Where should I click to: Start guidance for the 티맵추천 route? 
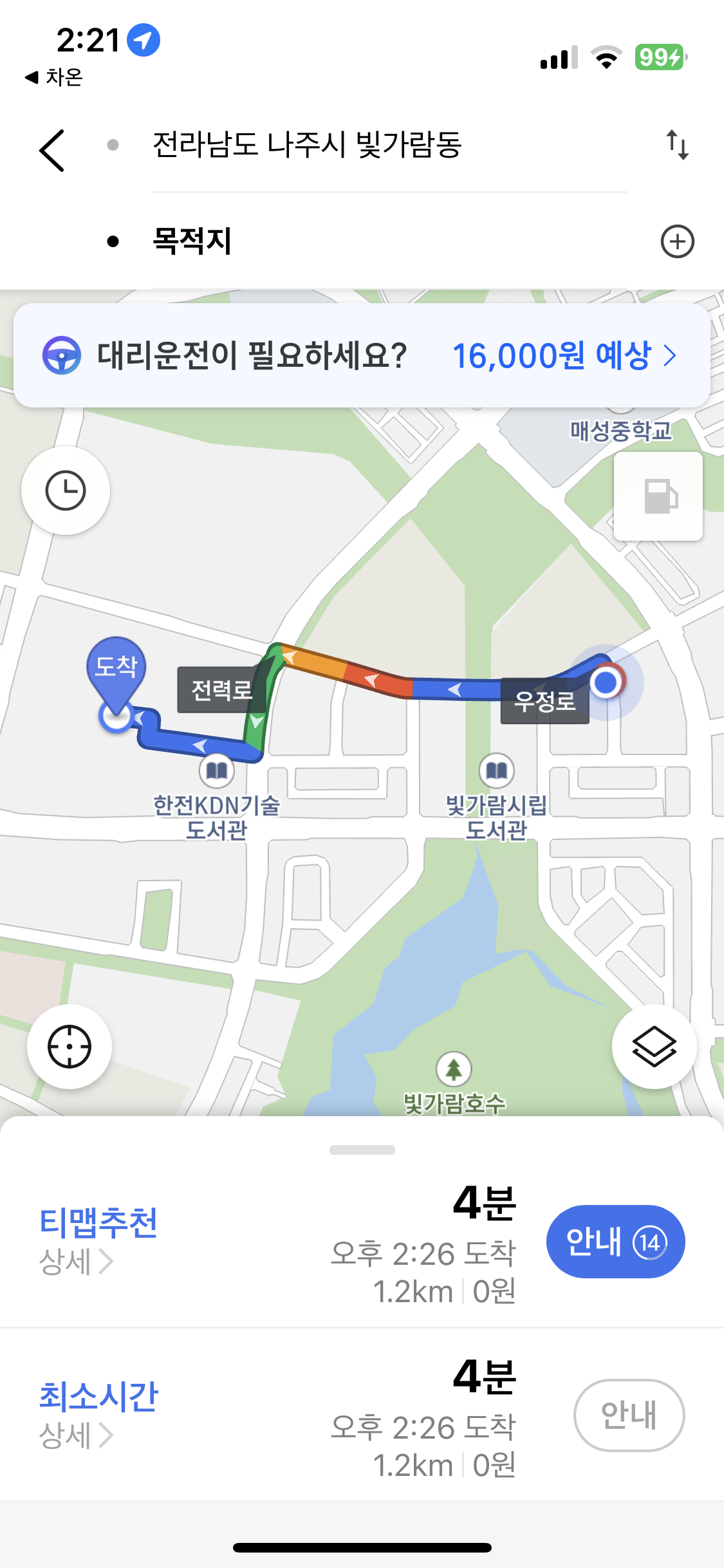pyautogui.click(x=615, y=1242)
